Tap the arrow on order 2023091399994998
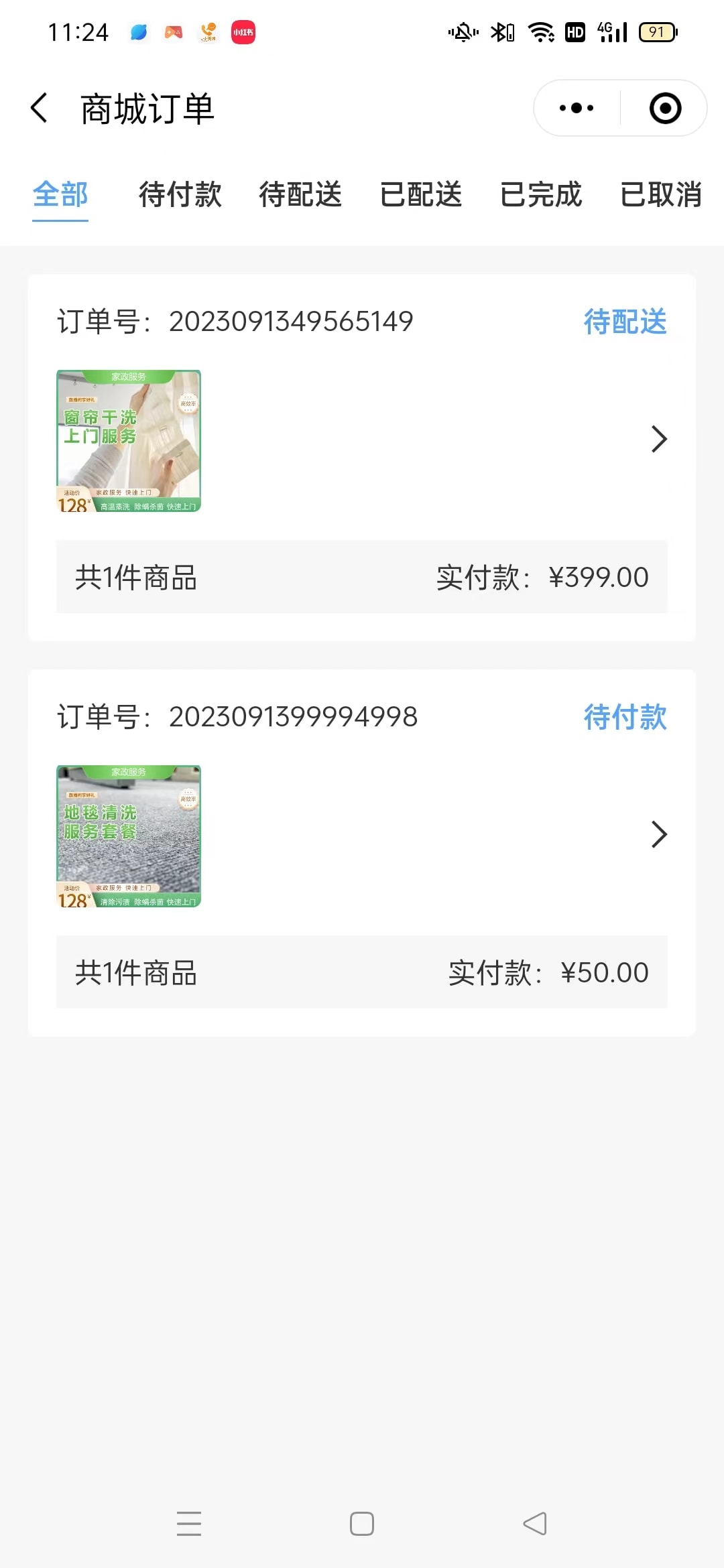 [x=659, y=835]
